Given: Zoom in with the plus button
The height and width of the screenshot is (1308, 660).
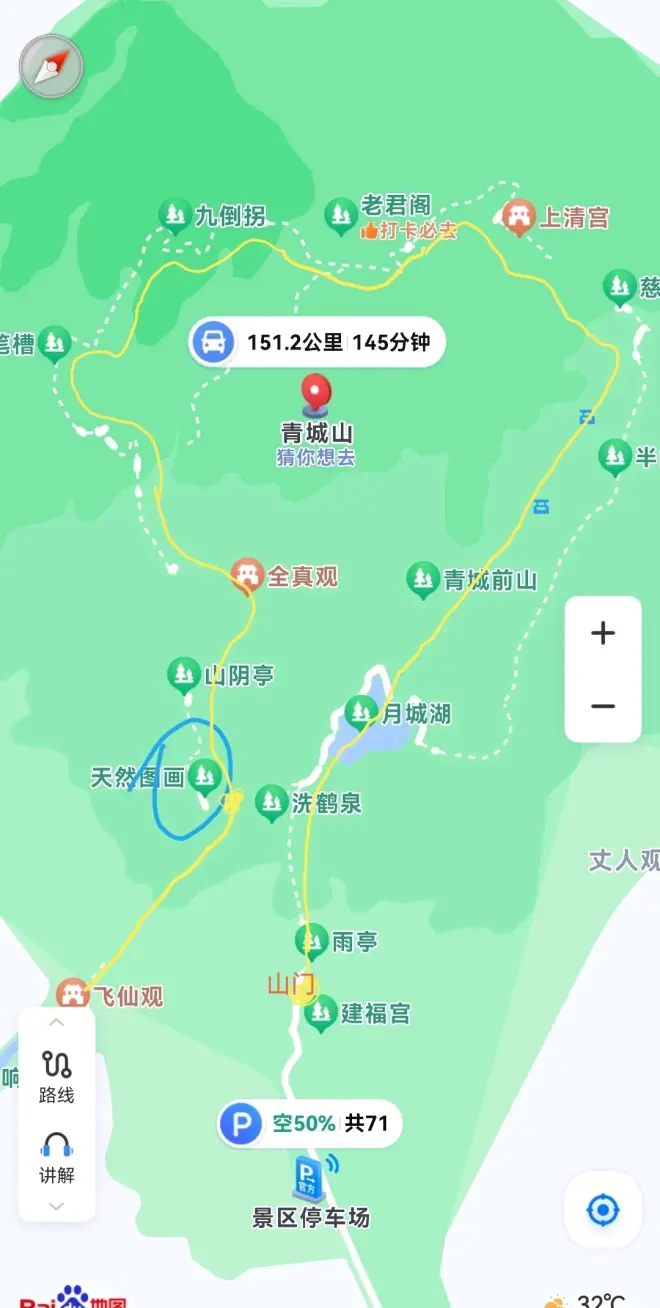Looking at the screenshot, I should pos(602,633).
